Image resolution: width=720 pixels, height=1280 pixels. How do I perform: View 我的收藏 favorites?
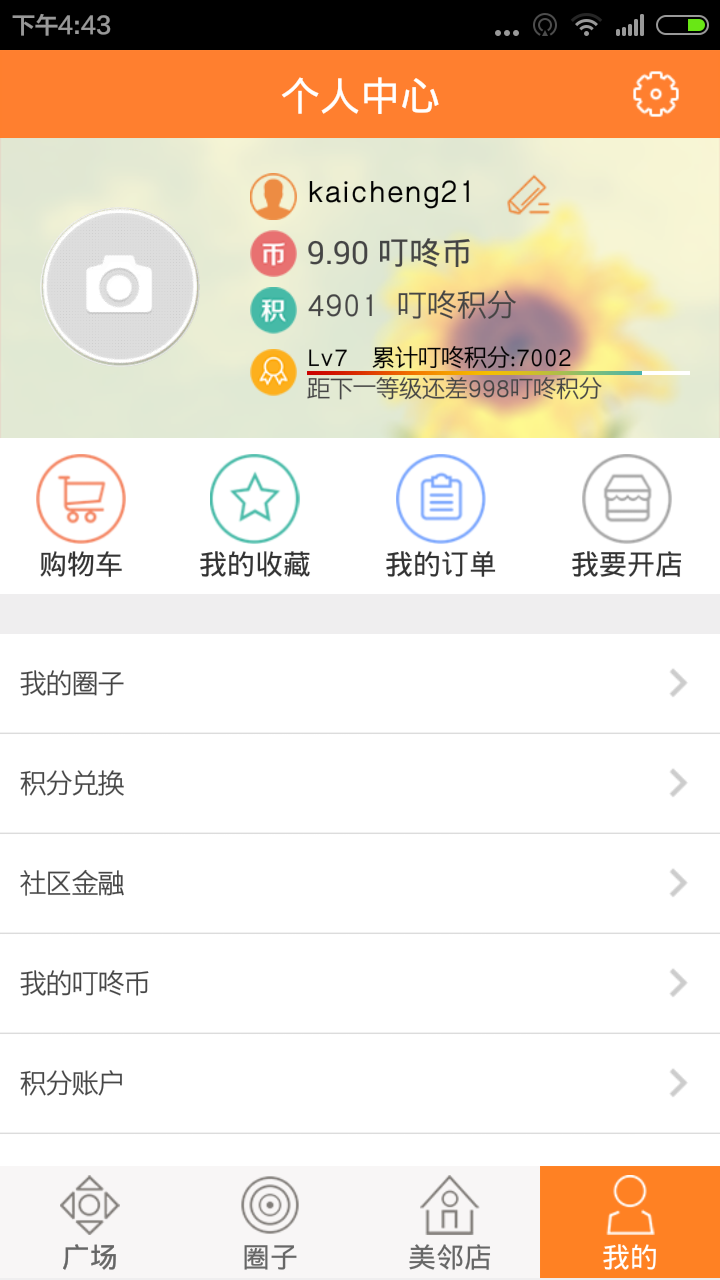(254, 516)
